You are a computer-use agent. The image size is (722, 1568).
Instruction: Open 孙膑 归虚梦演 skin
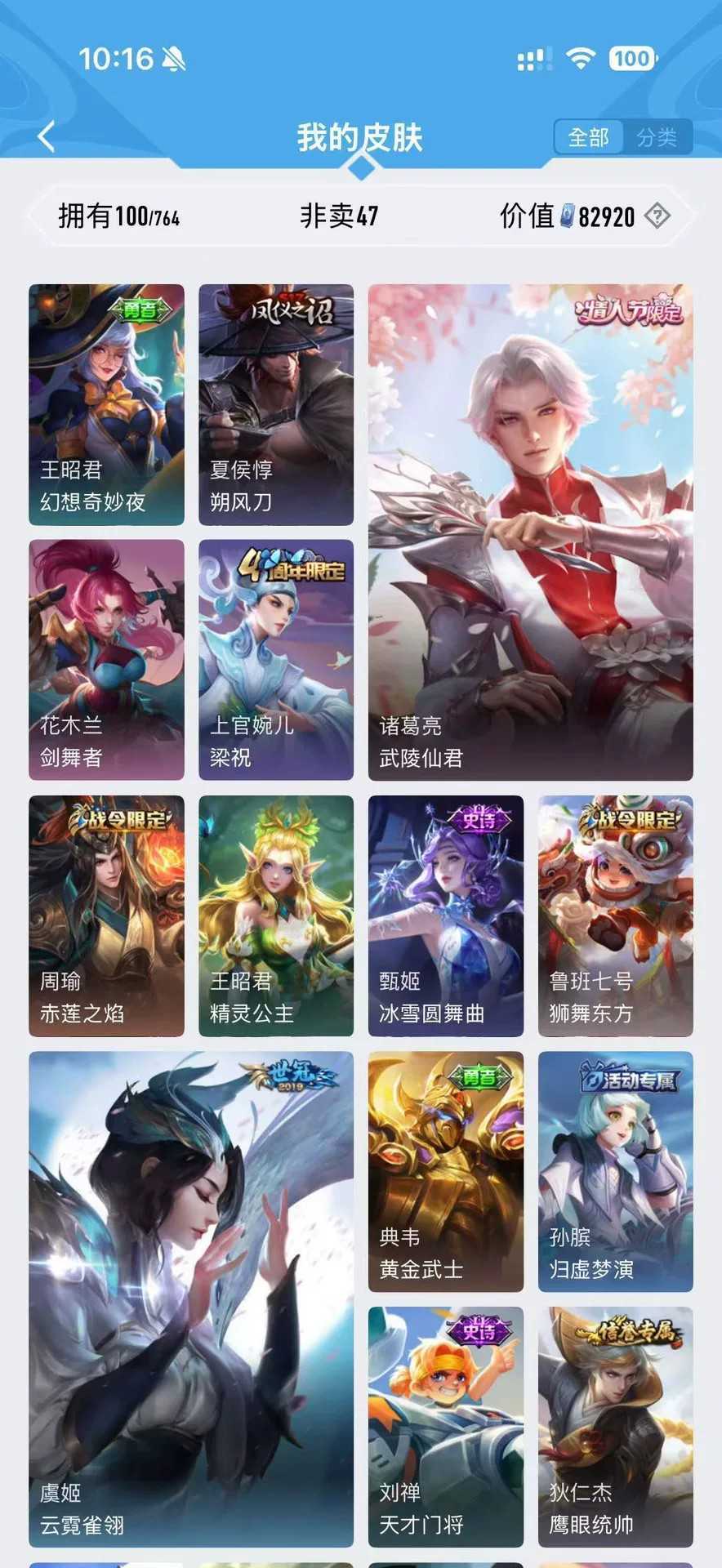(615, 1171)
